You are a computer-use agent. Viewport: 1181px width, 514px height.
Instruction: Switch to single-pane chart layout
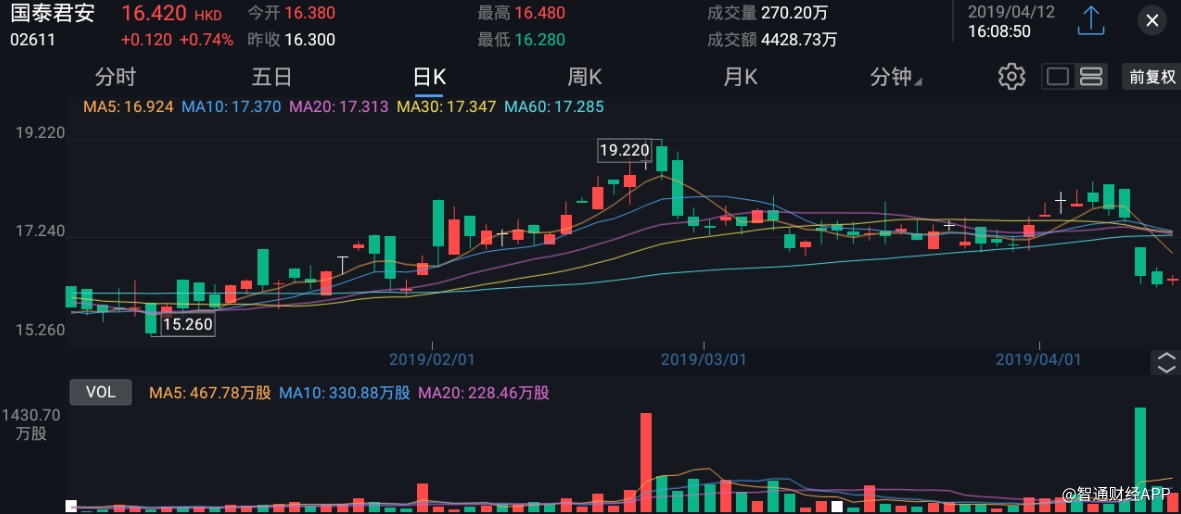click(1058, 77)
